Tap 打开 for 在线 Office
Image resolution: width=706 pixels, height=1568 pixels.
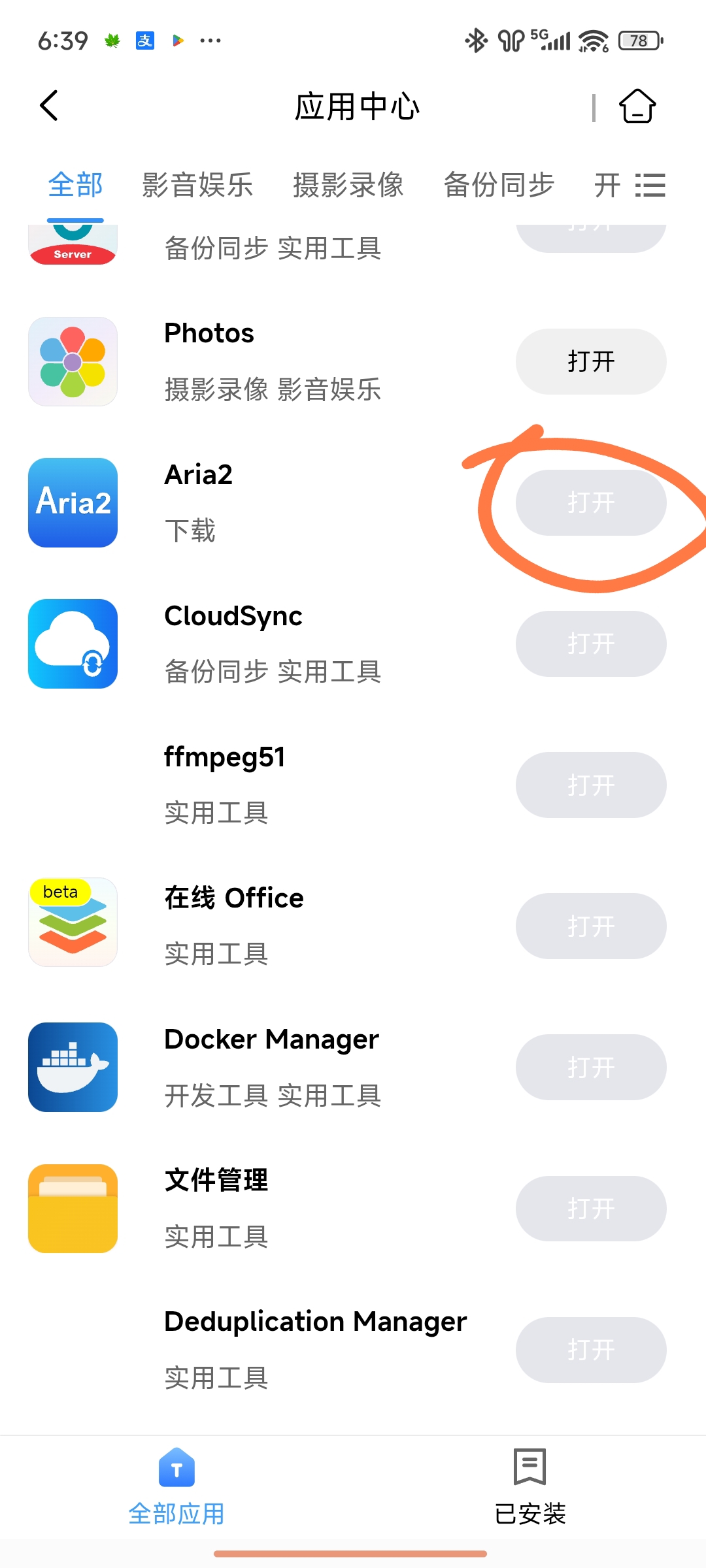coord(591,926)
